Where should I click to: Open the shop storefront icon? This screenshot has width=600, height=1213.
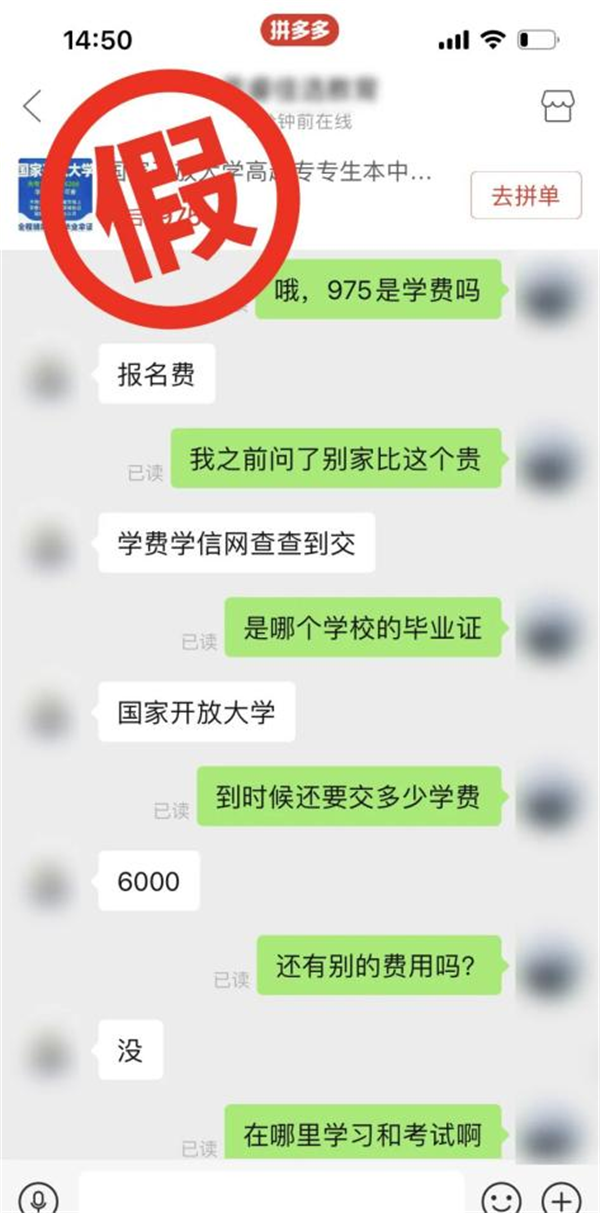tap(558, 105)
